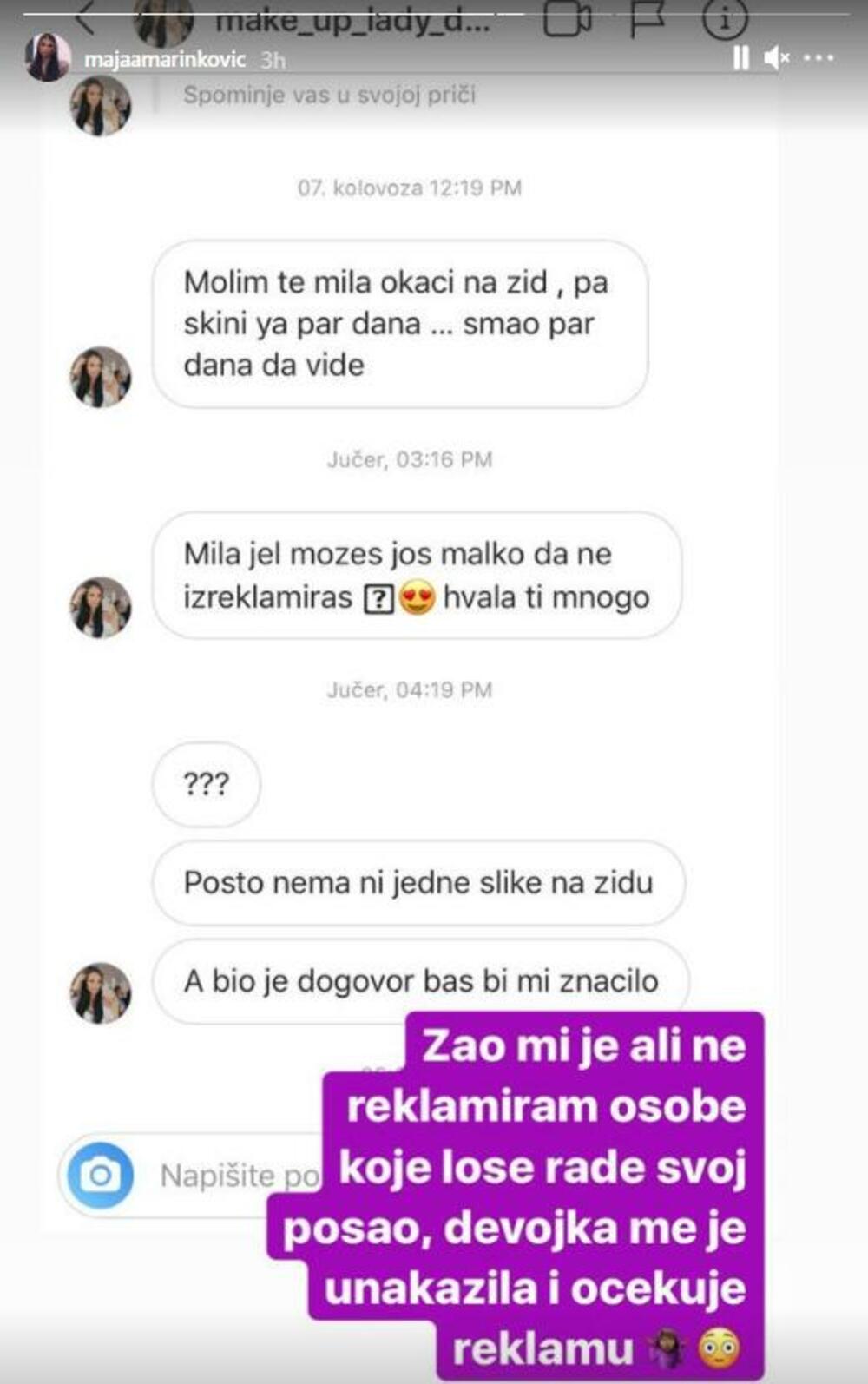868x1384 pixels.
Task: Pause the story playback
Action: (x=742, y=56)
